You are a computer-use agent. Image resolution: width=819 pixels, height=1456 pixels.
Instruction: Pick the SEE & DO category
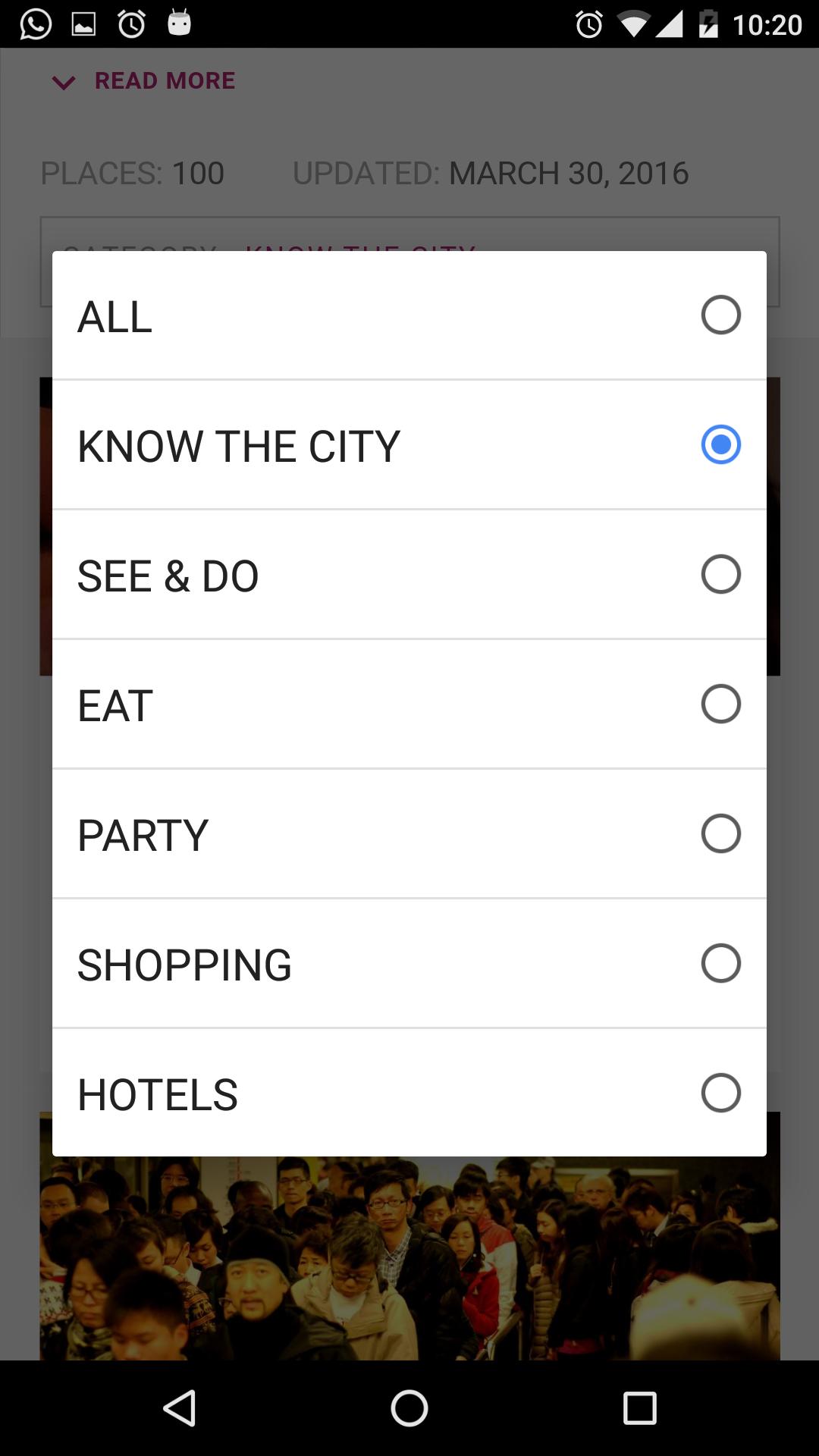(409, 575)
